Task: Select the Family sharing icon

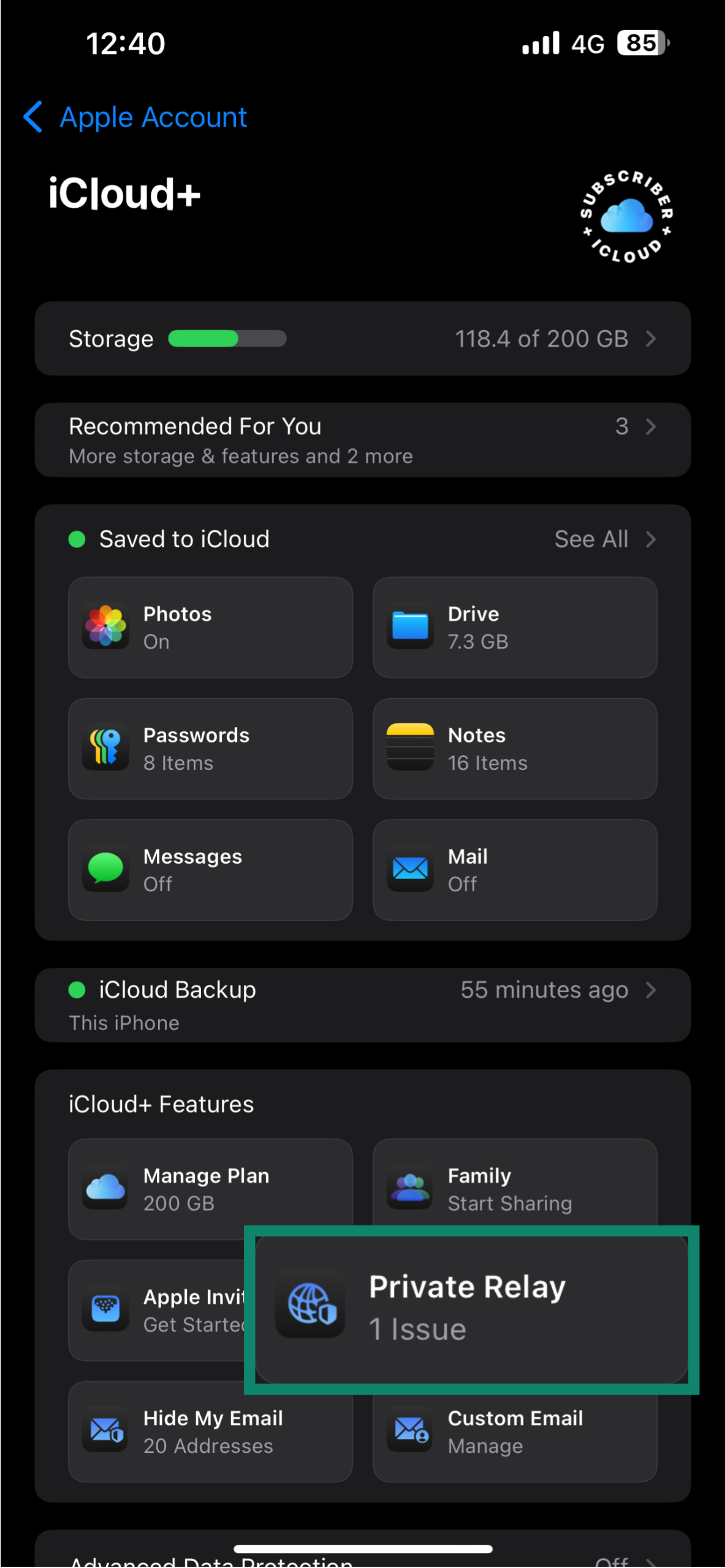Action: click(409, 1188)
